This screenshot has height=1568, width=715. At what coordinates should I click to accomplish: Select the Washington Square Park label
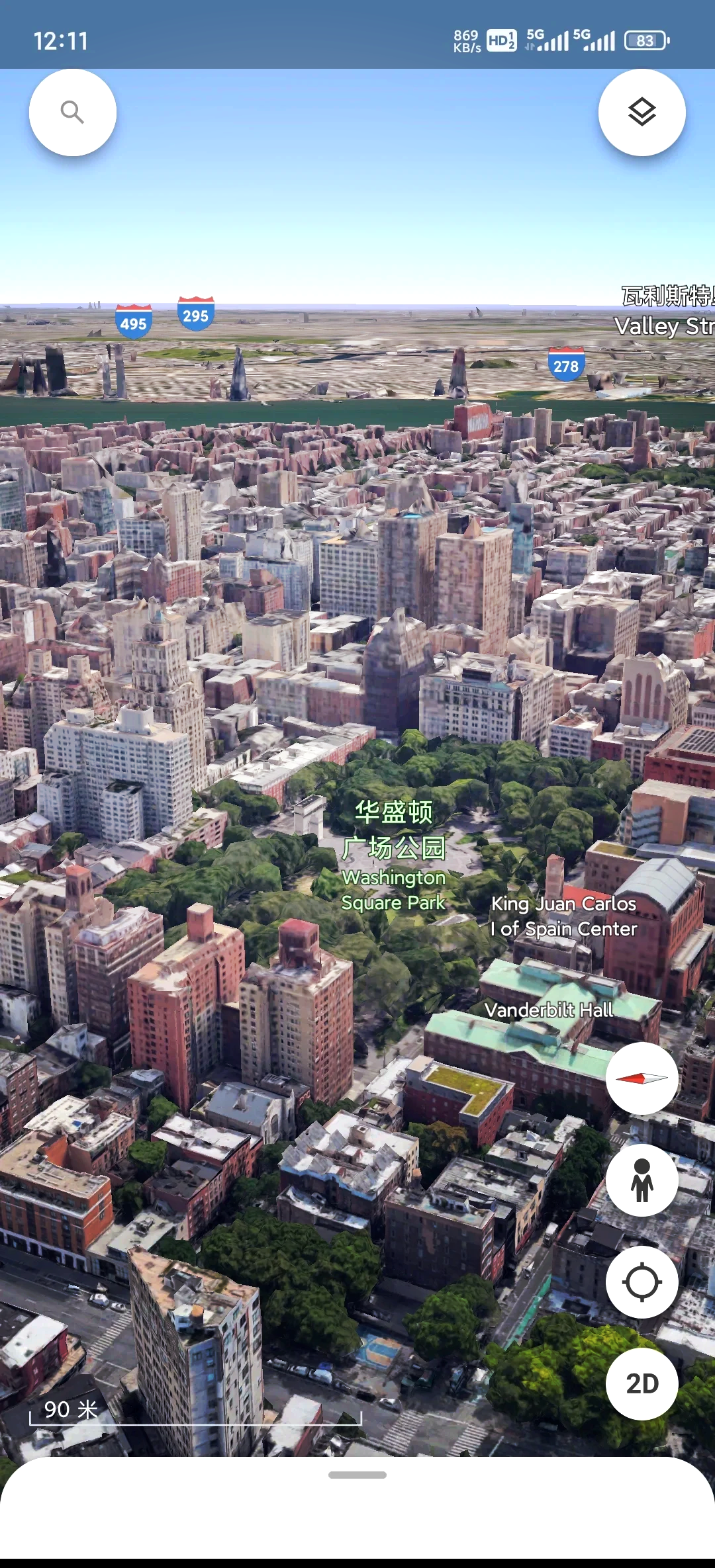pyautogui.click(x=393, y=857)
